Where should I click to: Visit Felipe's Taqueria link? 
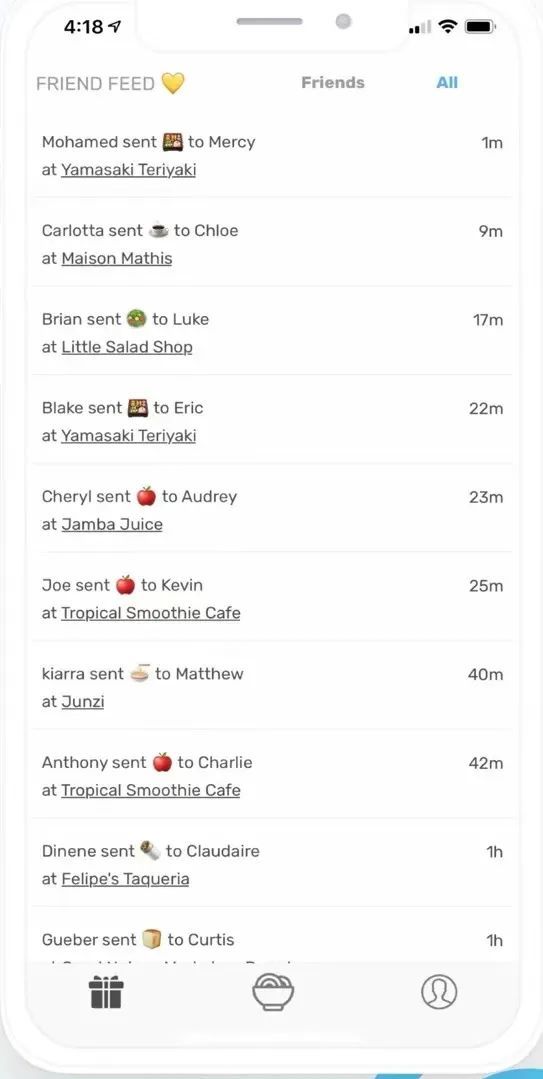click(125, 879)
